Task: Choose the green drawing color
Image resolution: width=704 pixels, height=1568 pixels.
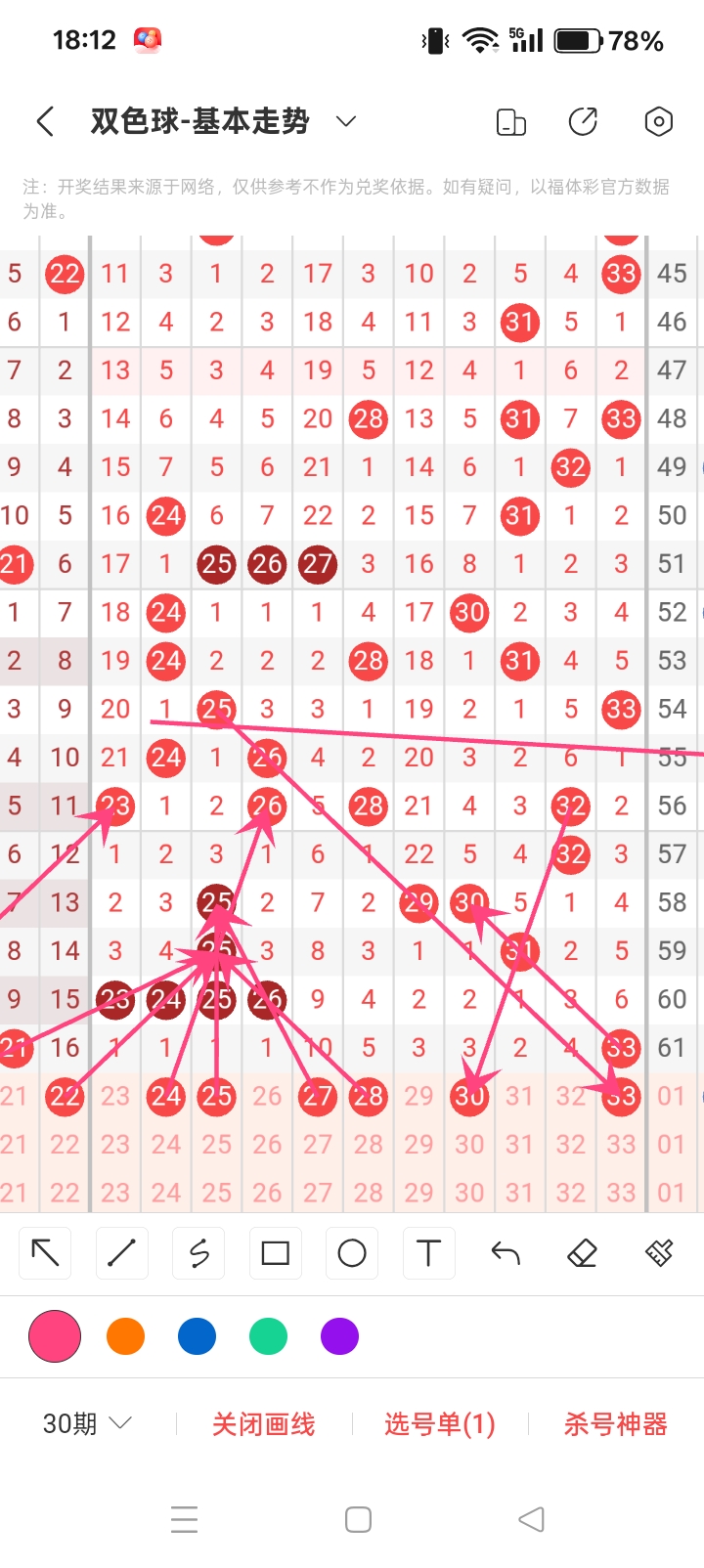Action: [268, 1336]
